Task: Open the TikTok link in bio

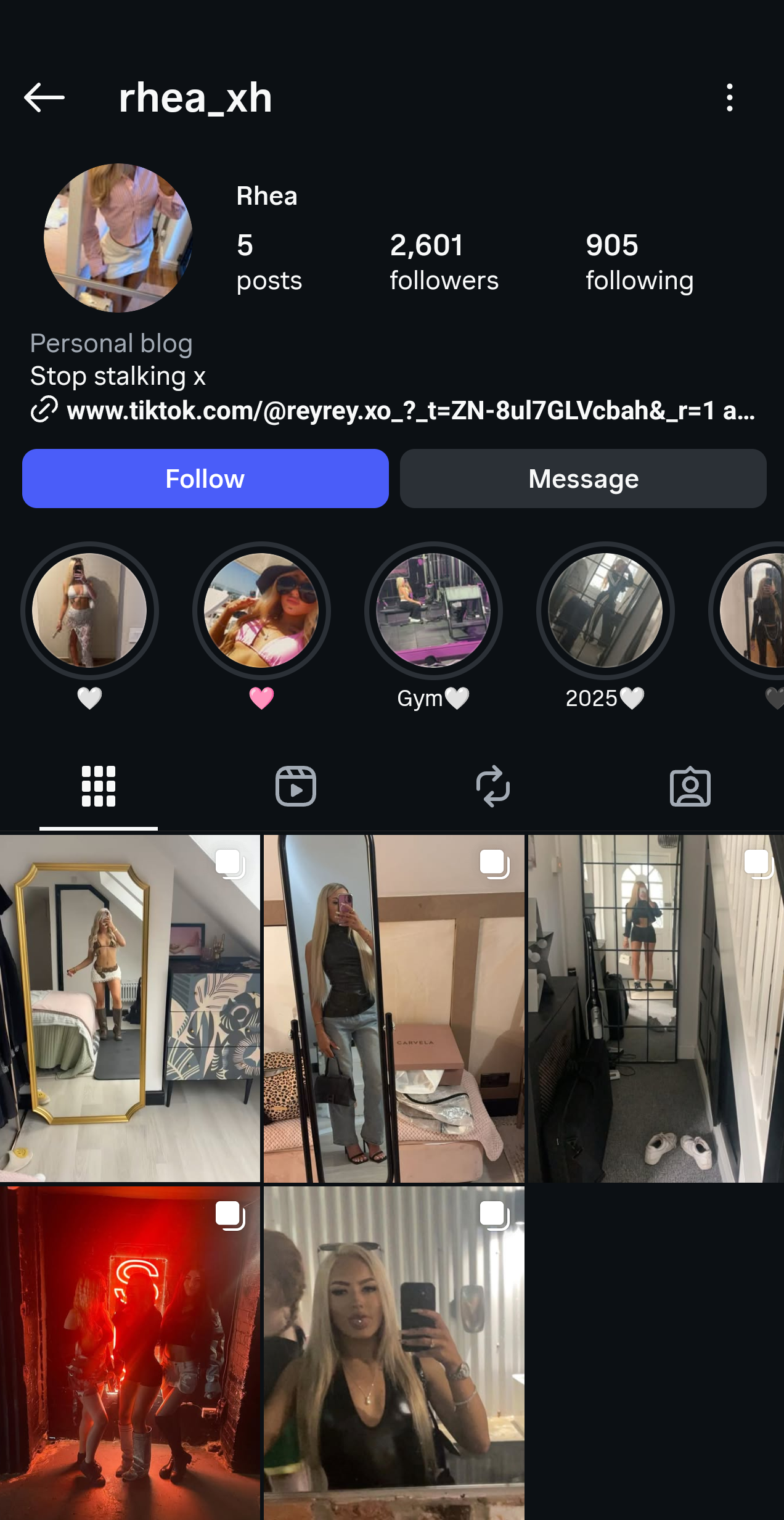Action: (410, 411)
